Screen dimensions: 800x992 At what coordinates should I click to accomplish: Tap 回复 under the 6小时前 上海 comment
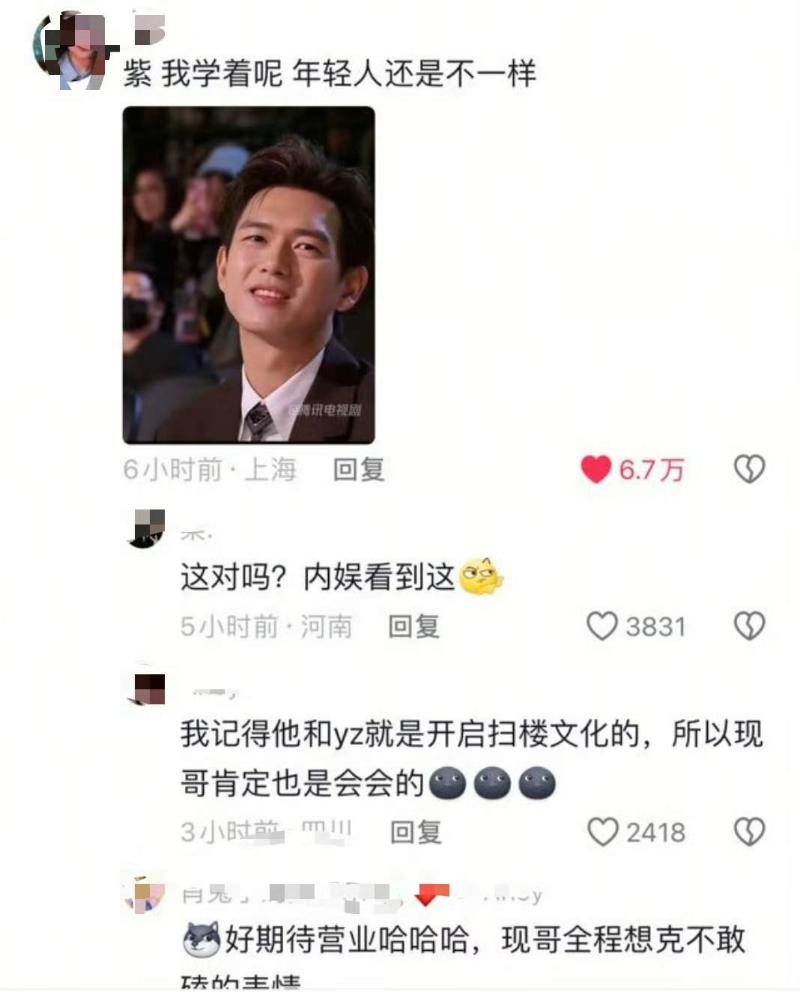pyautogui.click(x=359, y=470)
